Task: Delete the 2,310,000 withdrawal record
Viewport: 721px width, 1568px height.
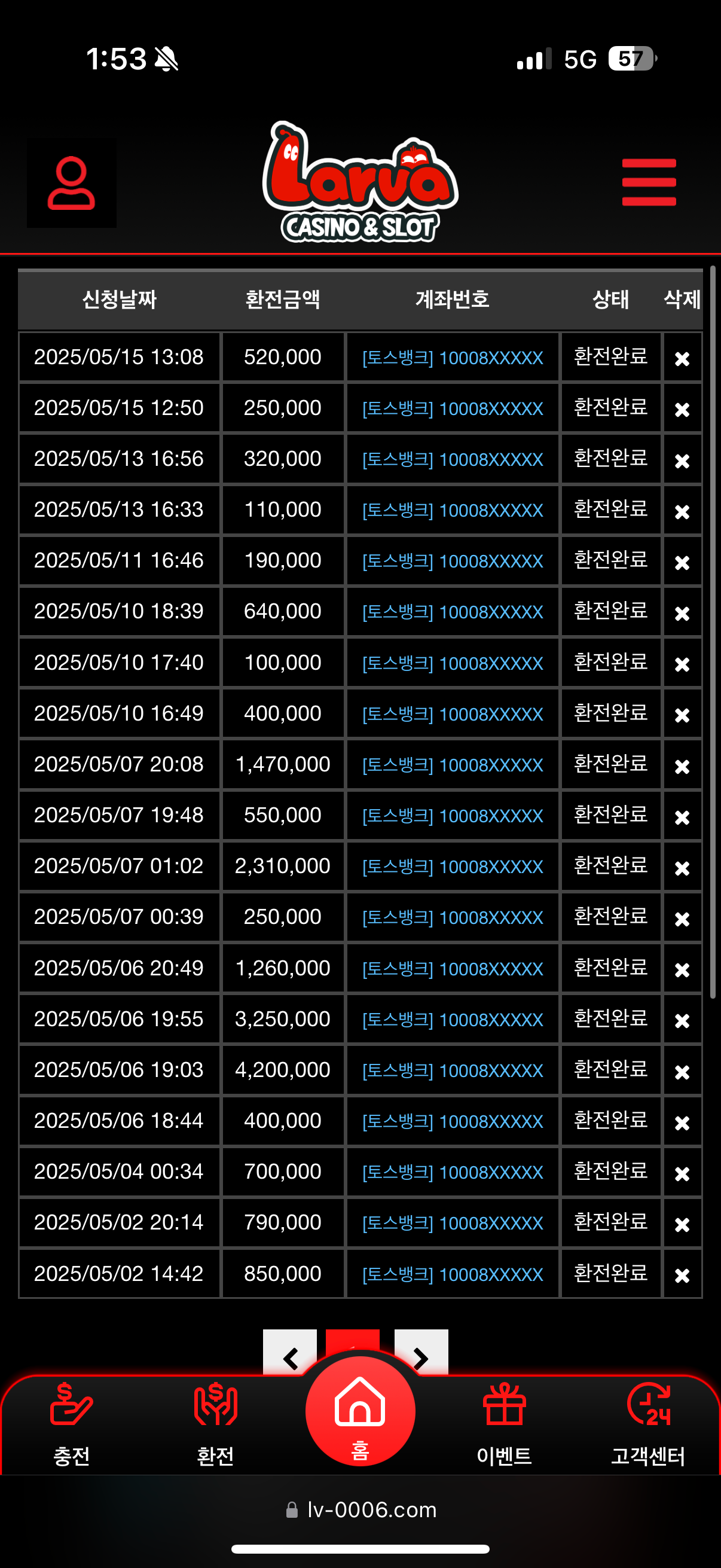Action: [x=682, y=867]
